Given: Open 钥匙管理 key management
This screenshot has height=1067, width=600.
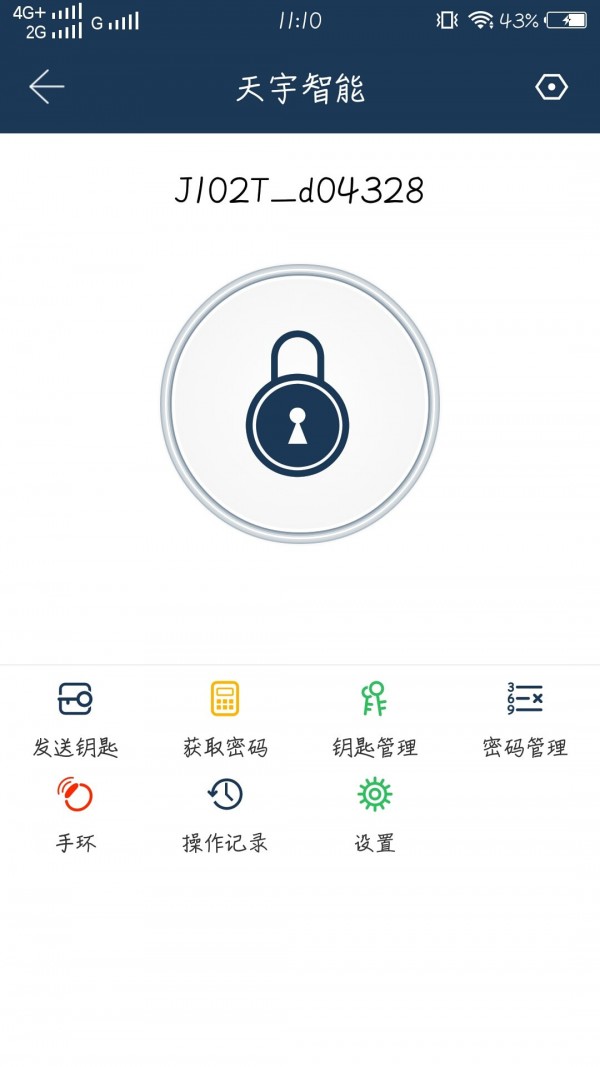Looking at the screenshot, I should tap(375, 718).
